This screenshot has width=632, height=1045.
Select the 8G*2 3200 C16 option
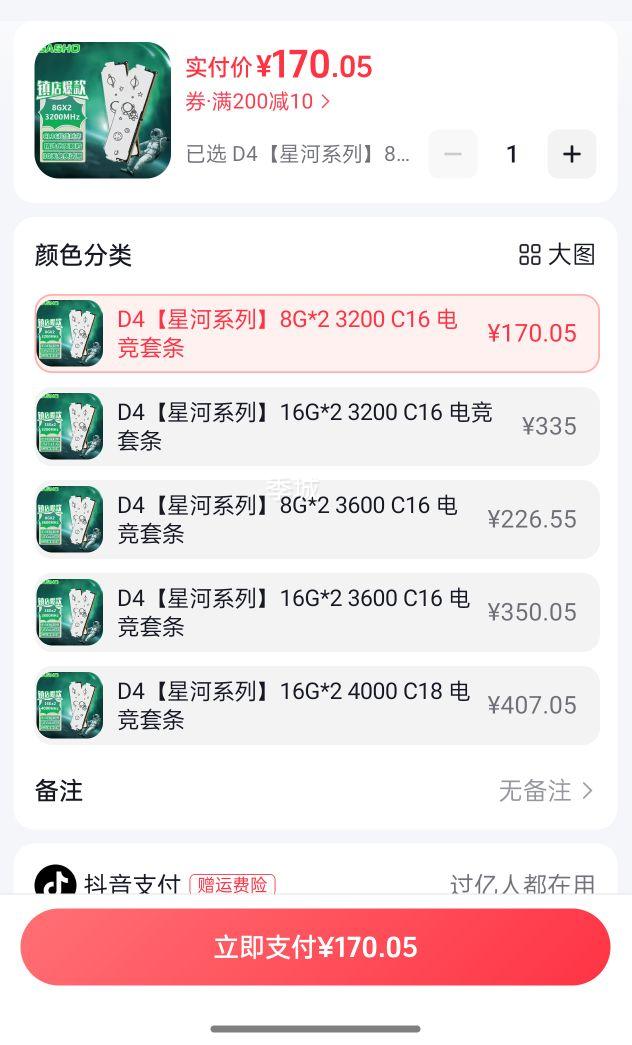[317, 333]
